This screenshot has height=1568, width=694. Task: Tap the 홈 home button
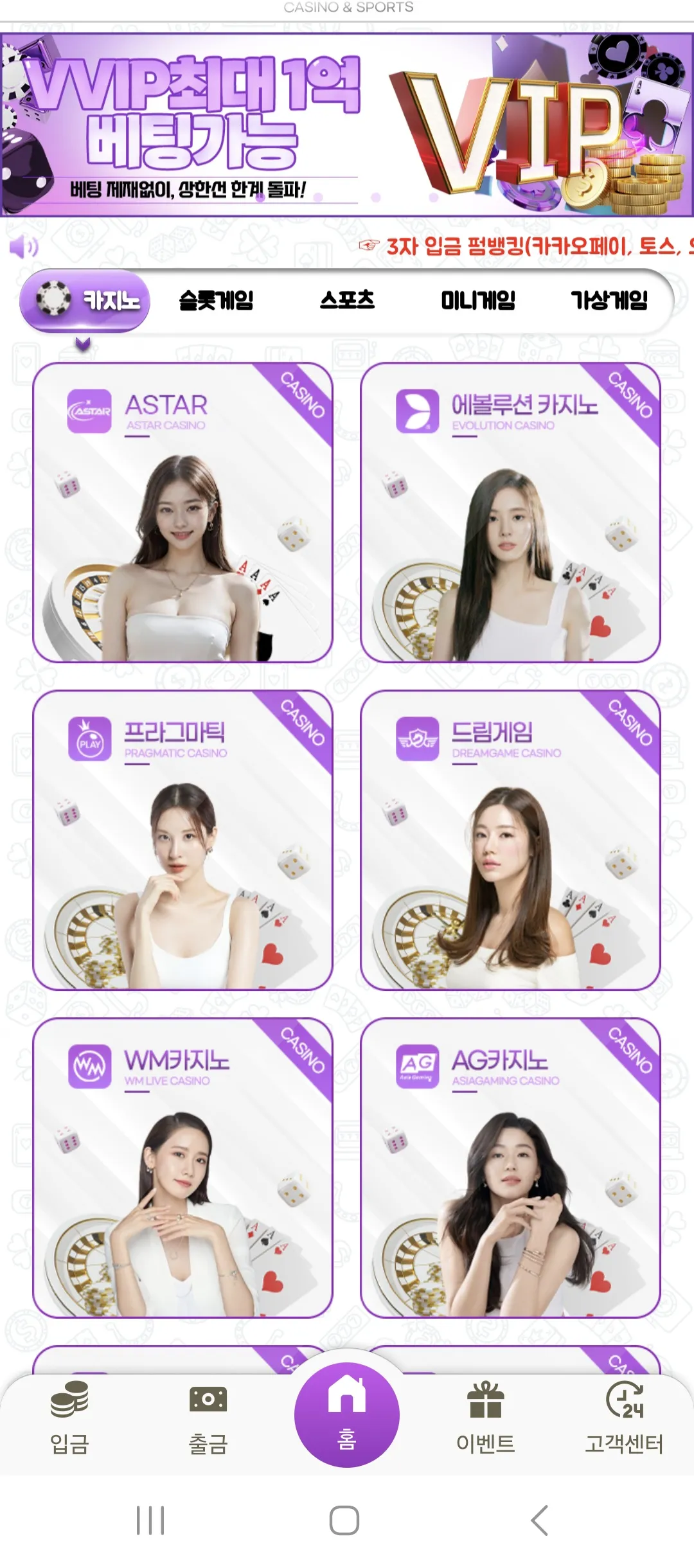coord(347,1415)
